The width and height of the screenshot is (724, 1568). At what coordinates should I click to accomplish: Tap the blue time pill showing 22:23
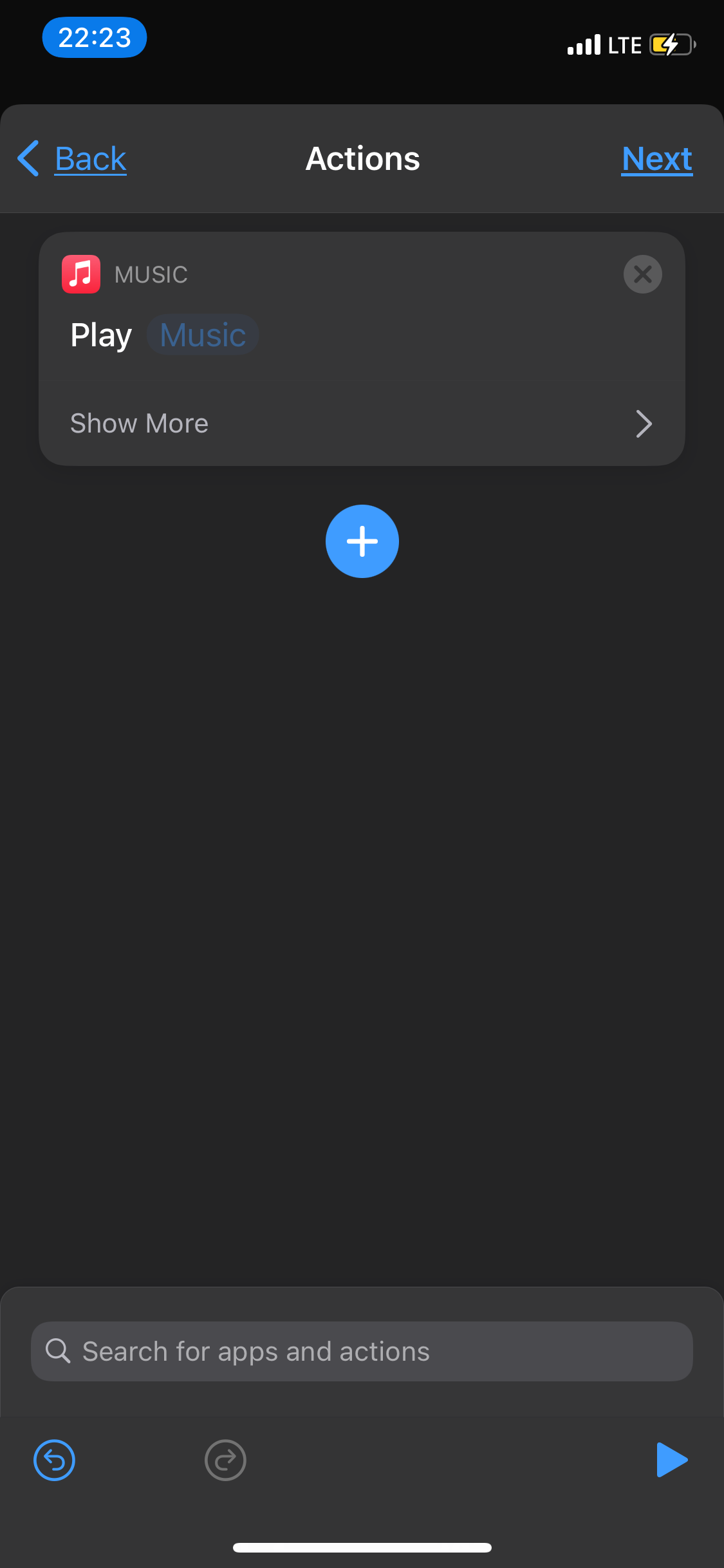pos(94,37)
